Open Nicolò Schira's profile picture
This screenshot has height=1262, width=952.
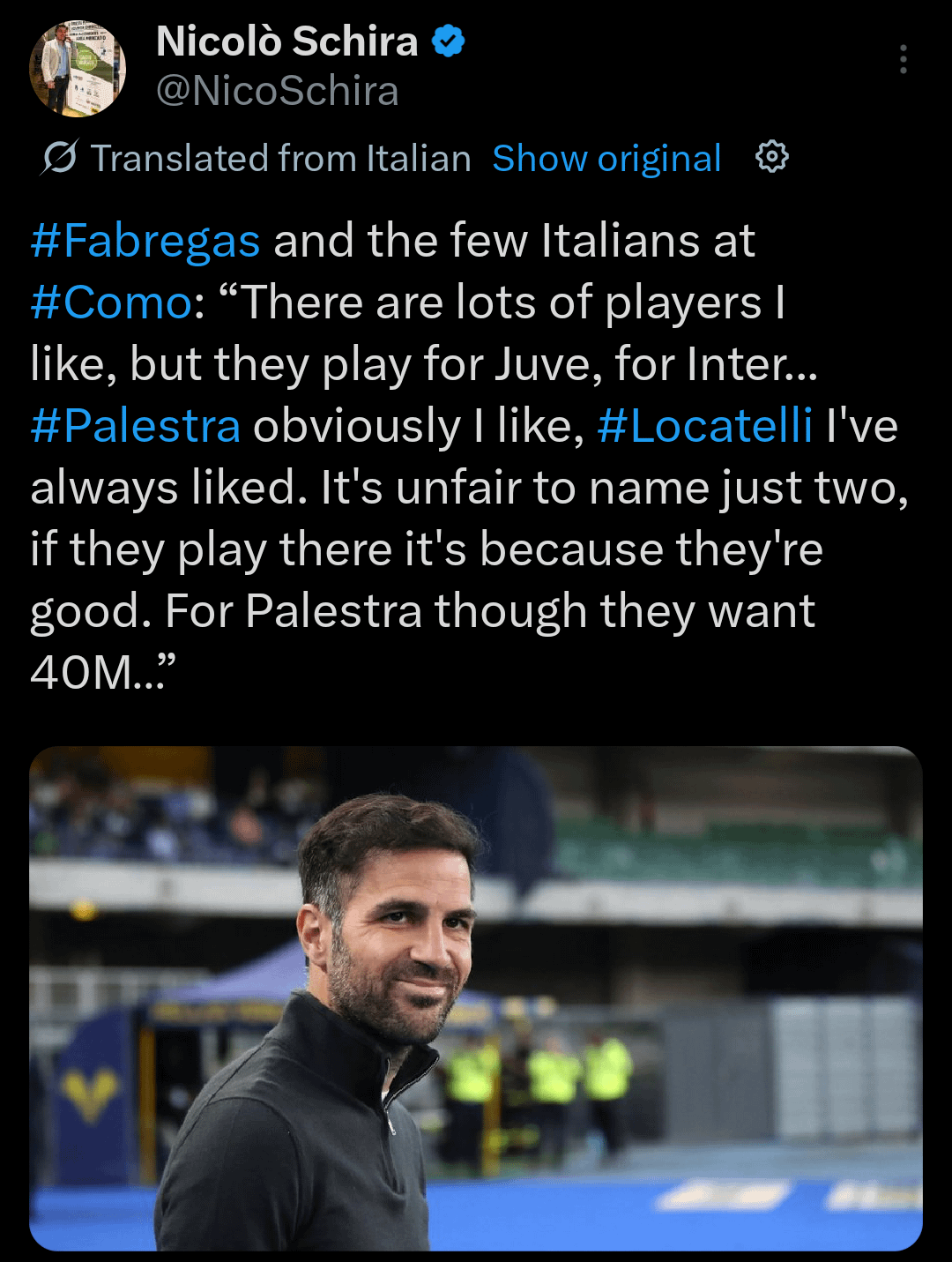pos(78,71)
